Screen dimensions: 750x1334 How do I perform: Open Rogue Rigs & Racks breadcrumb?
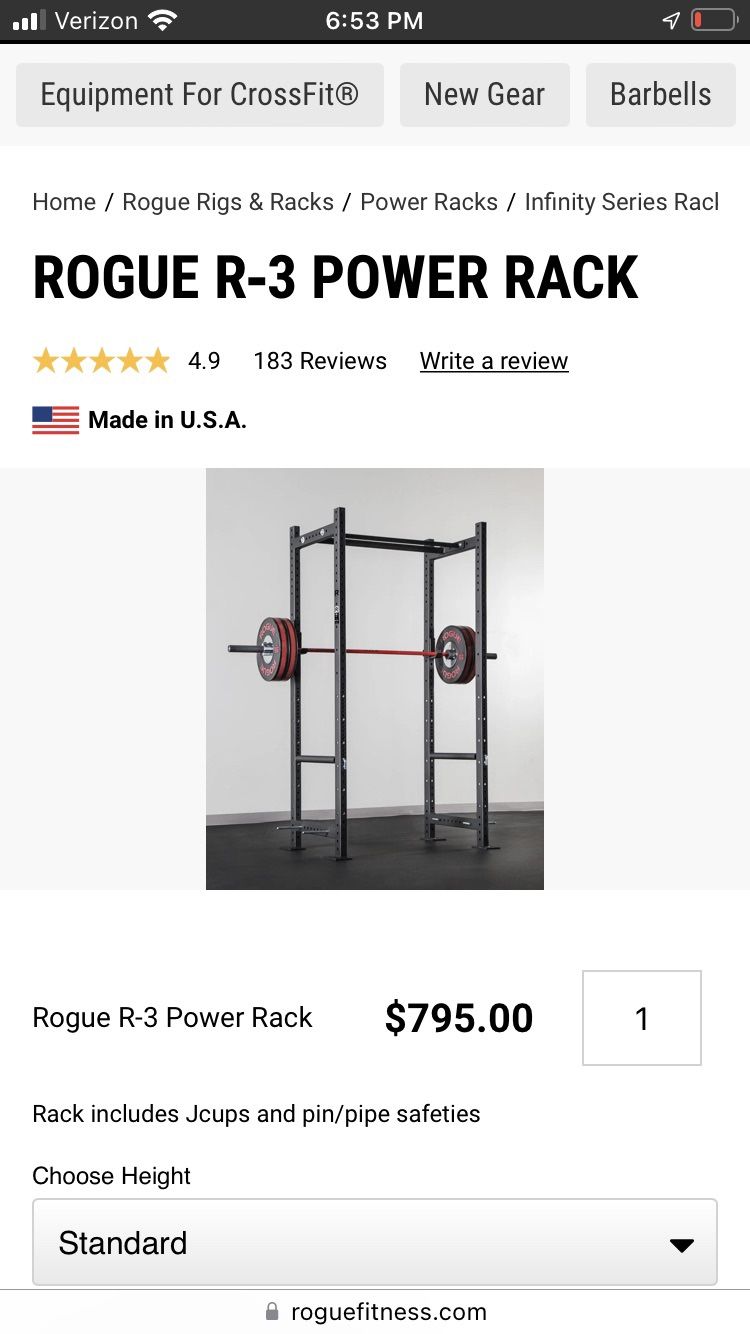click(228, 202)
